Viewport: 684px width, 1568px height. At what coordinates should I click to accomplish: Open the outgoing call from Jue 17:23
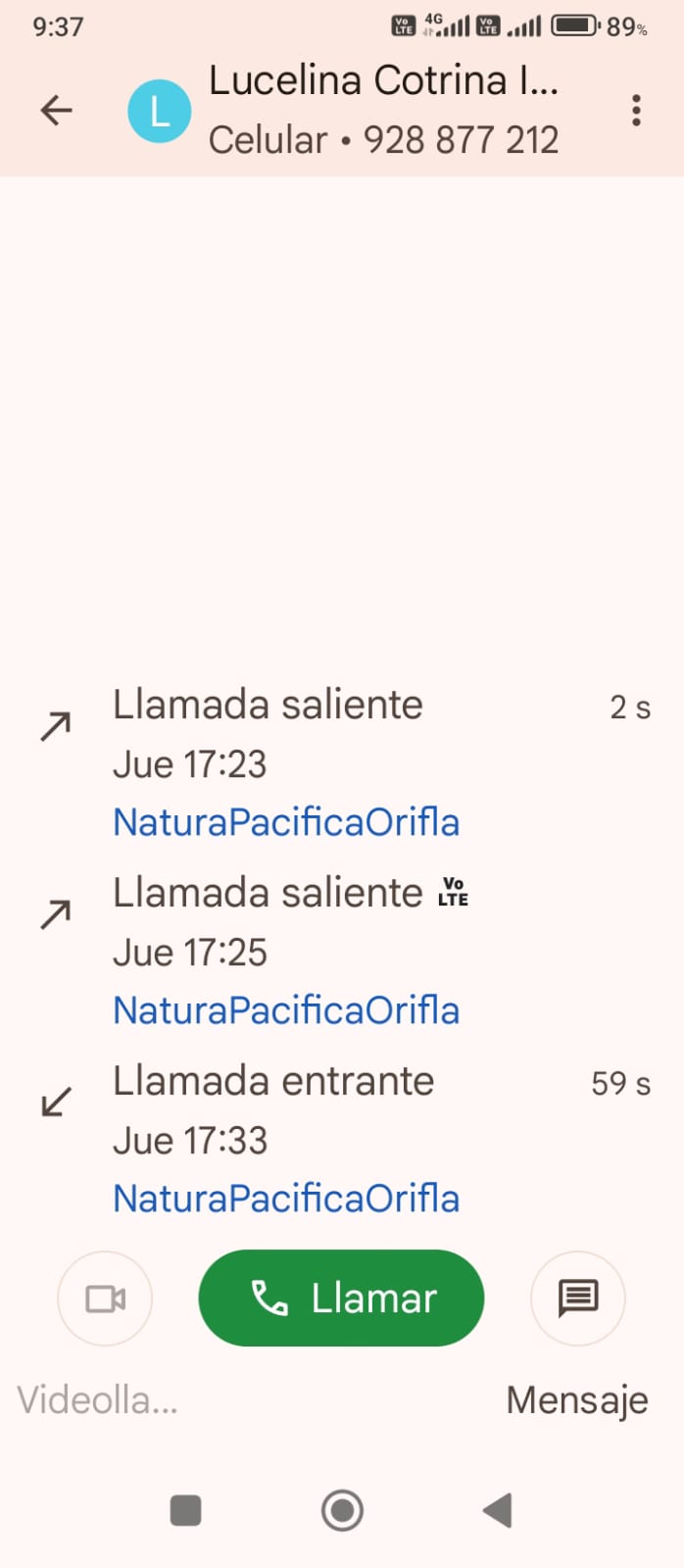[343, 762]
